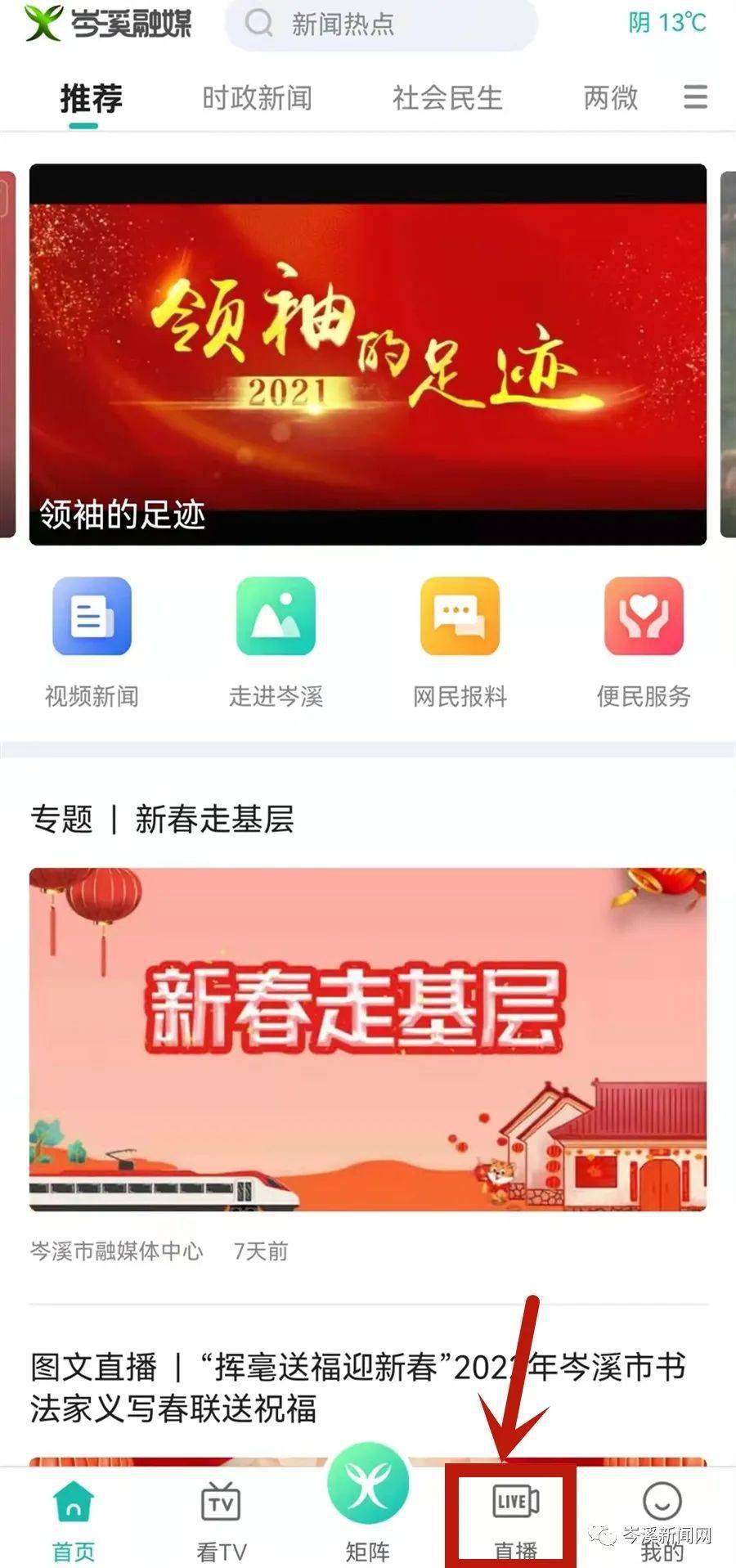The height and width of the screenshot is (1568, 736).
Task: Open the channel list hamburger menu
Action: (x=695, y=97)
